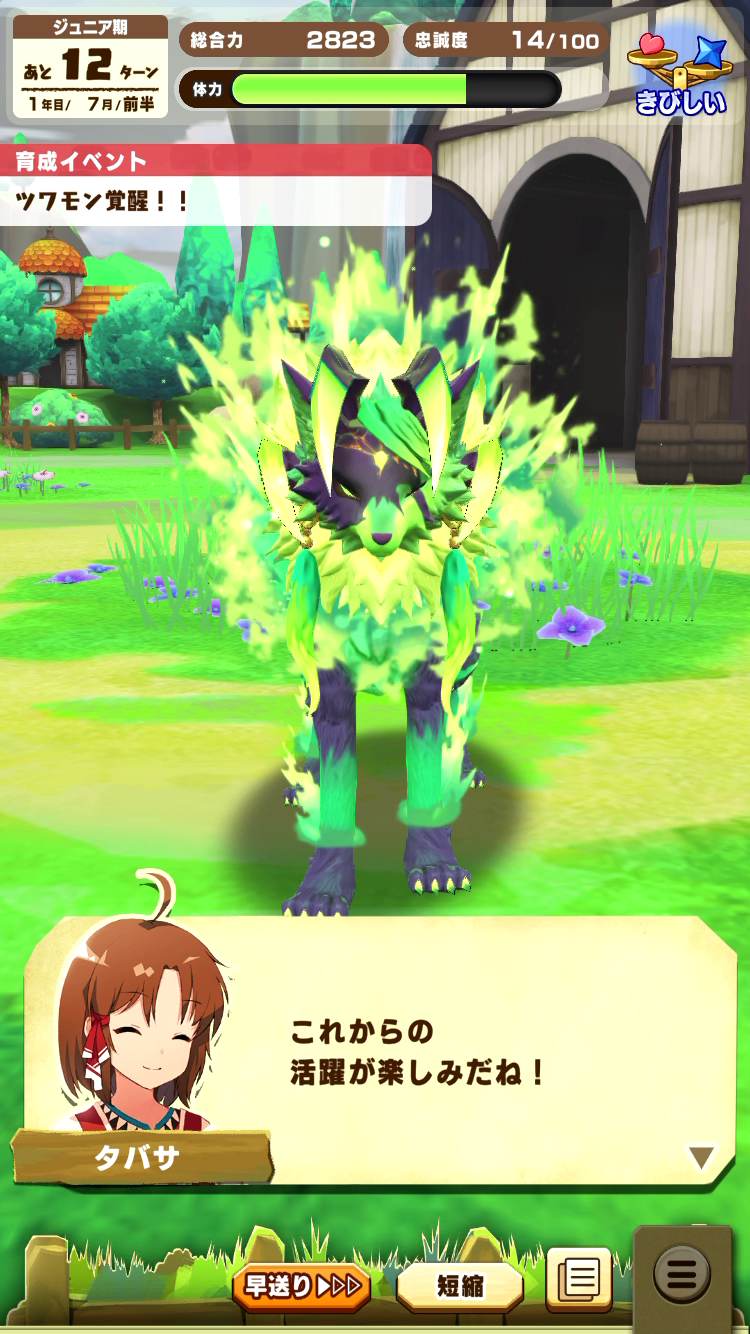Image resolution: width=750 pixels, height=1334 pixels.
Task: Tap the 早送り fast-forward button
Action: [301, 1286]
